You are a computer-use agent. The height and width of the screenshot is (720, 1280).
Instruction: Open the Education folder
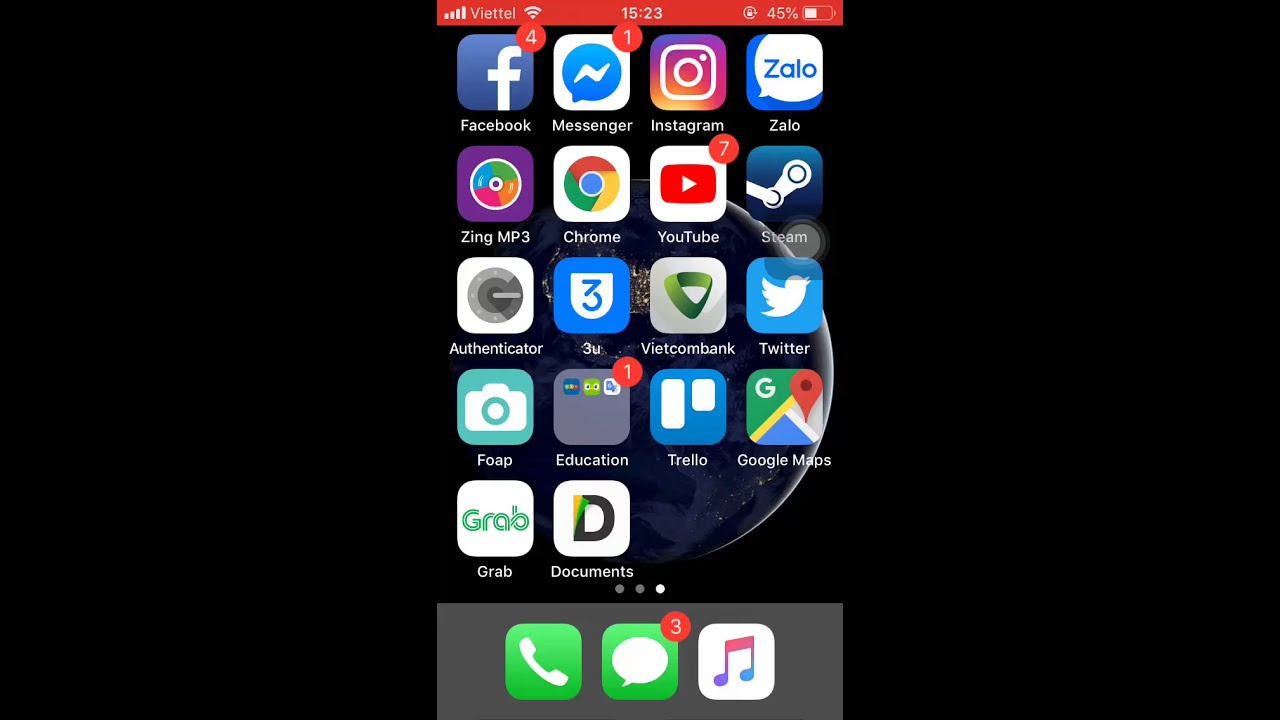coord(591,408)
